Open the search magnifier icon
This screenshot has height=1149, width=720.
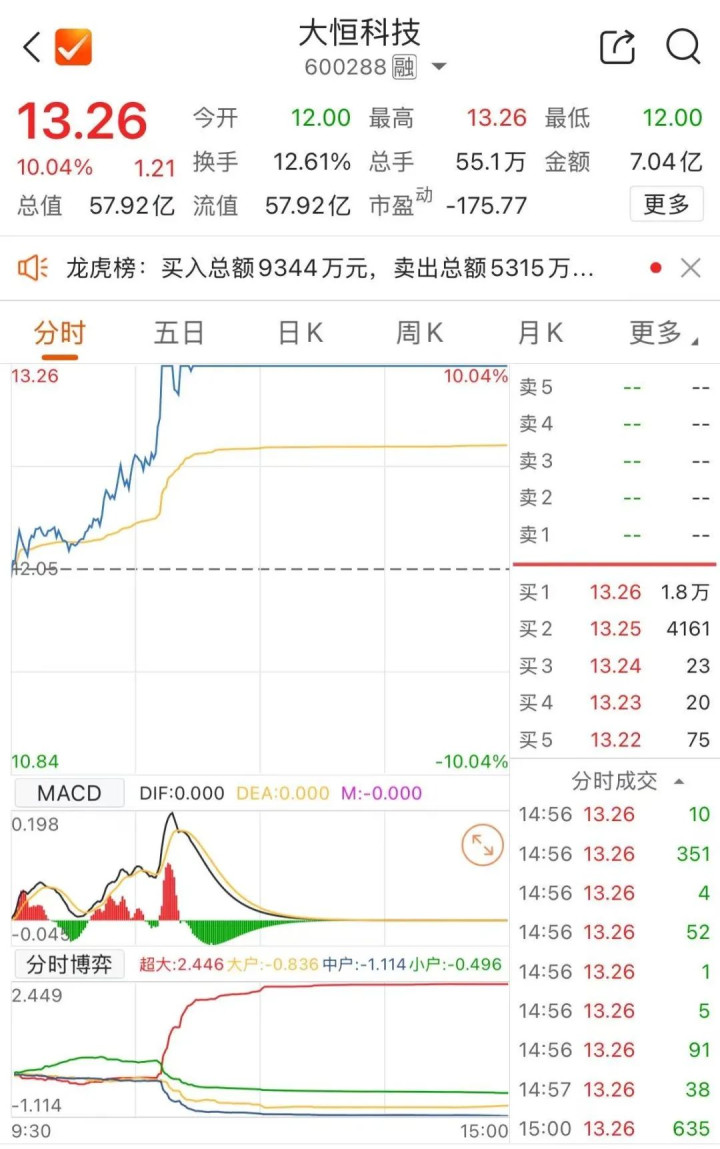(683, 47)
